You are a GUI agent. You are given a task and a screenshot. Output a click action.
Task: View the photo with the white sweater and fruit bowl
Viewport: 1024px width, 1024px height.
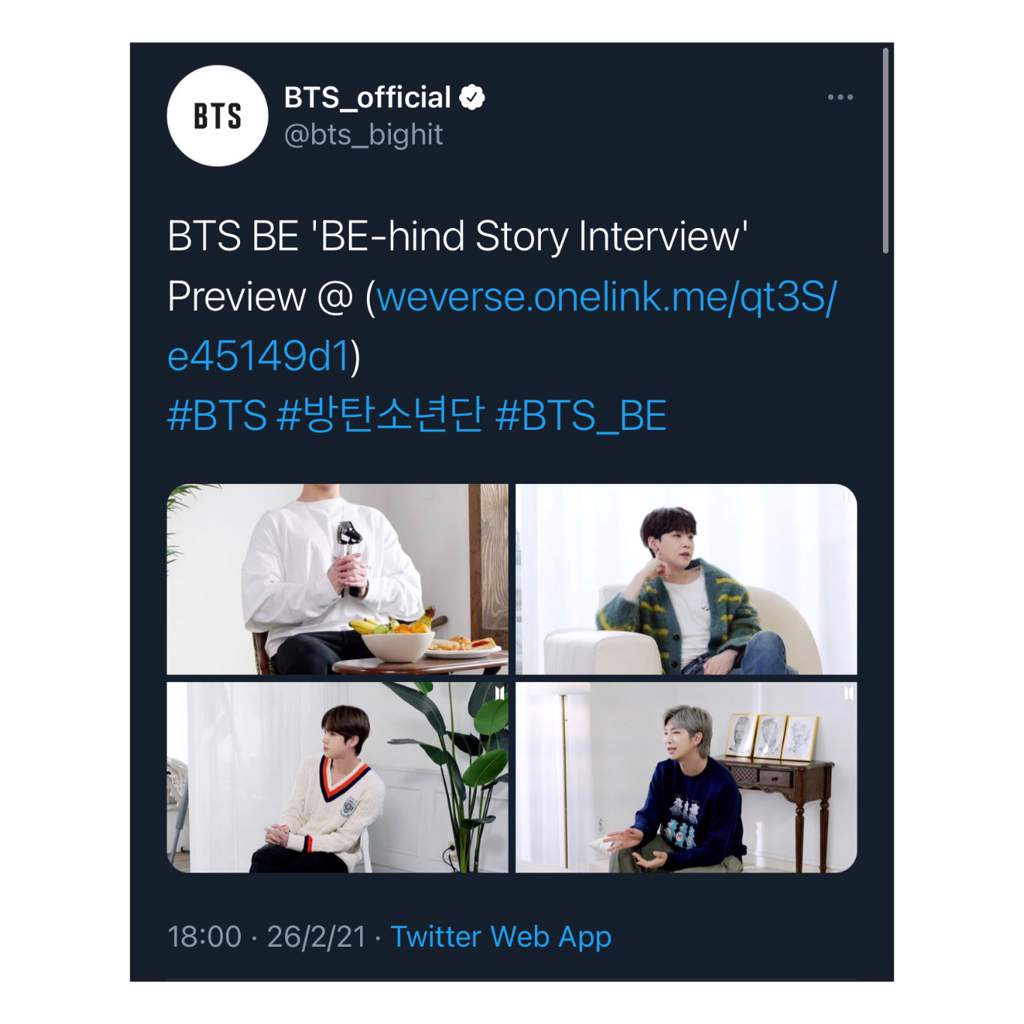point(337,579)
